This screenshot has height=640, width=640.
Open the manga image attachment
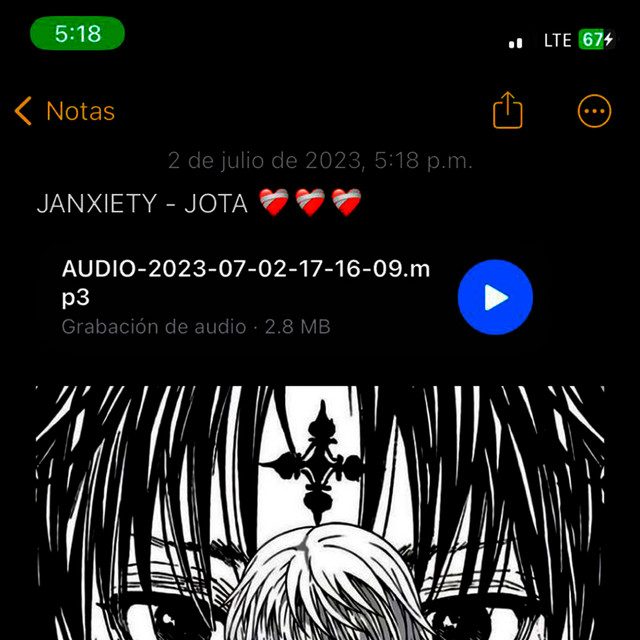(320, 512)
